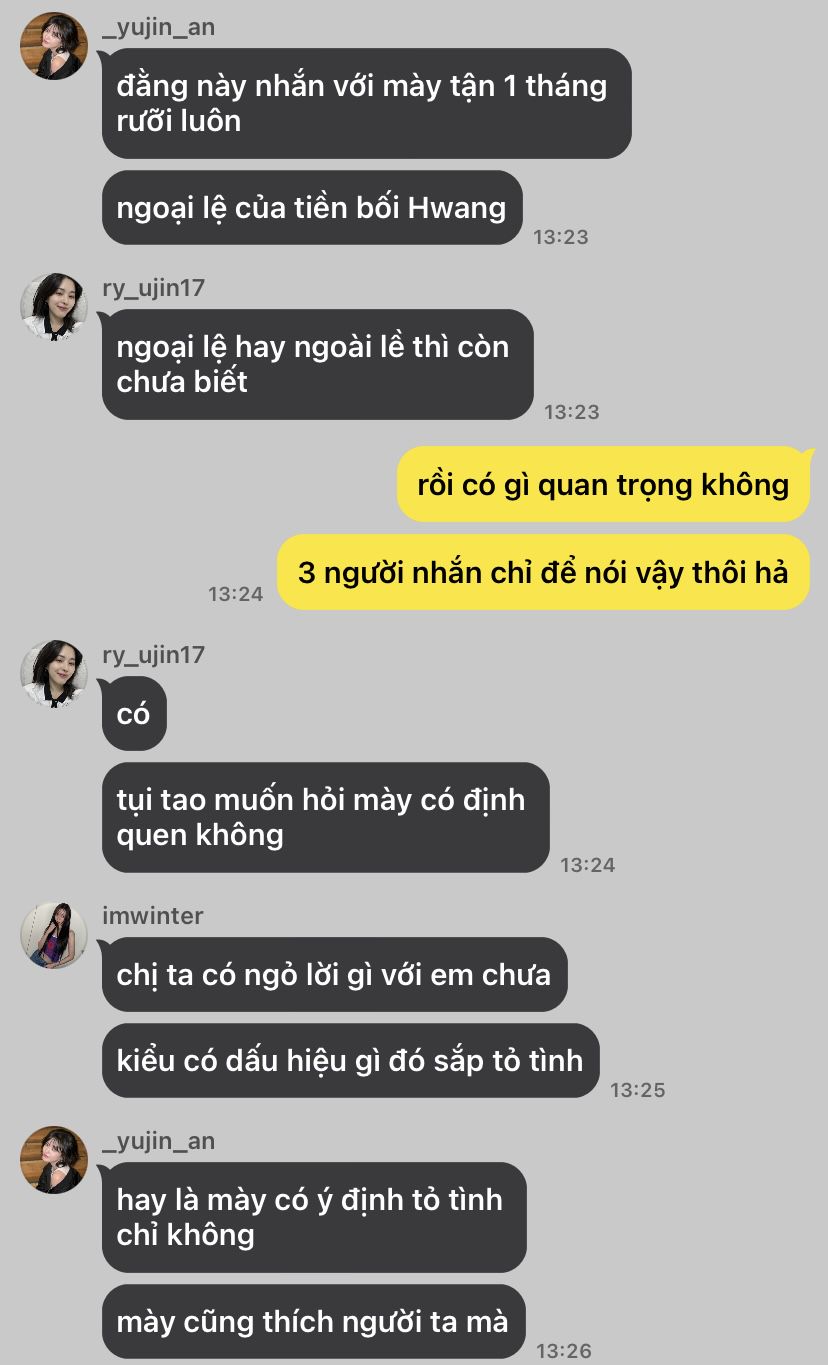Open _yujin_an's avatar beside 'đằng này nhắn' message
Viewport: 828px width, 1365px height.
[54, 46]
